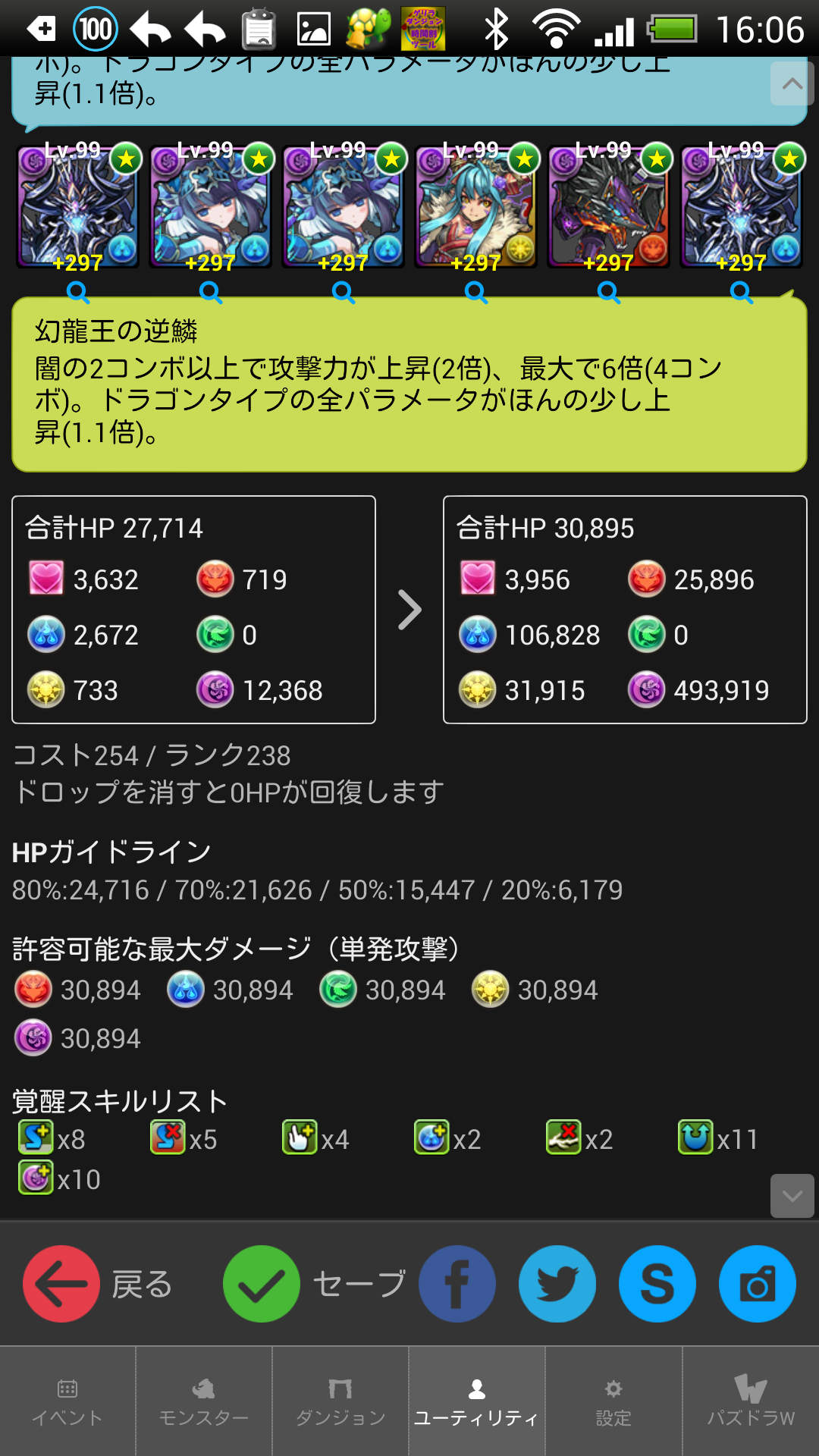
Task: Select the red-robed light monster in slot four
Action: (x=476, y=206)
